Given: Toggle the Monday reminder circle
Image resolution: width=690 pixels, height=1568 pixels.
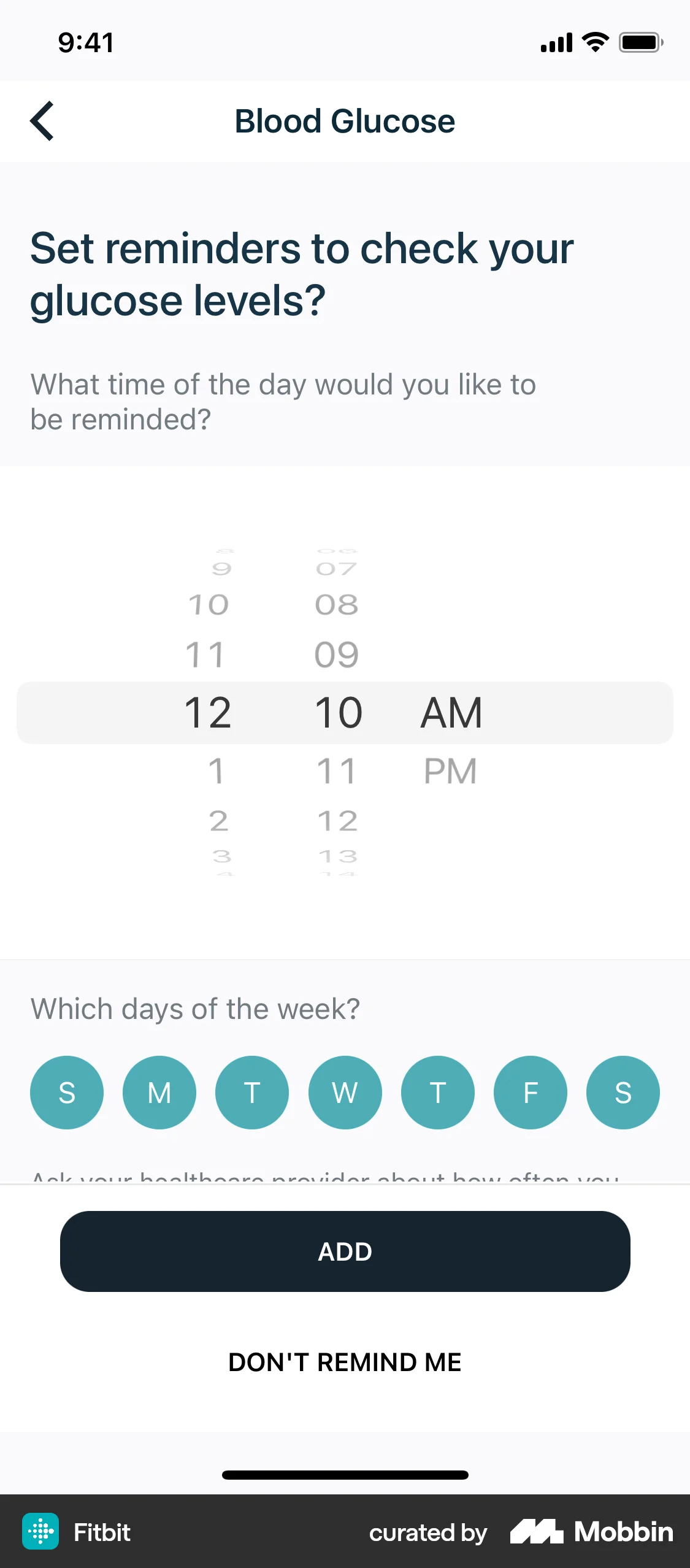Looking at the screenshot, I should point(159,1092).
